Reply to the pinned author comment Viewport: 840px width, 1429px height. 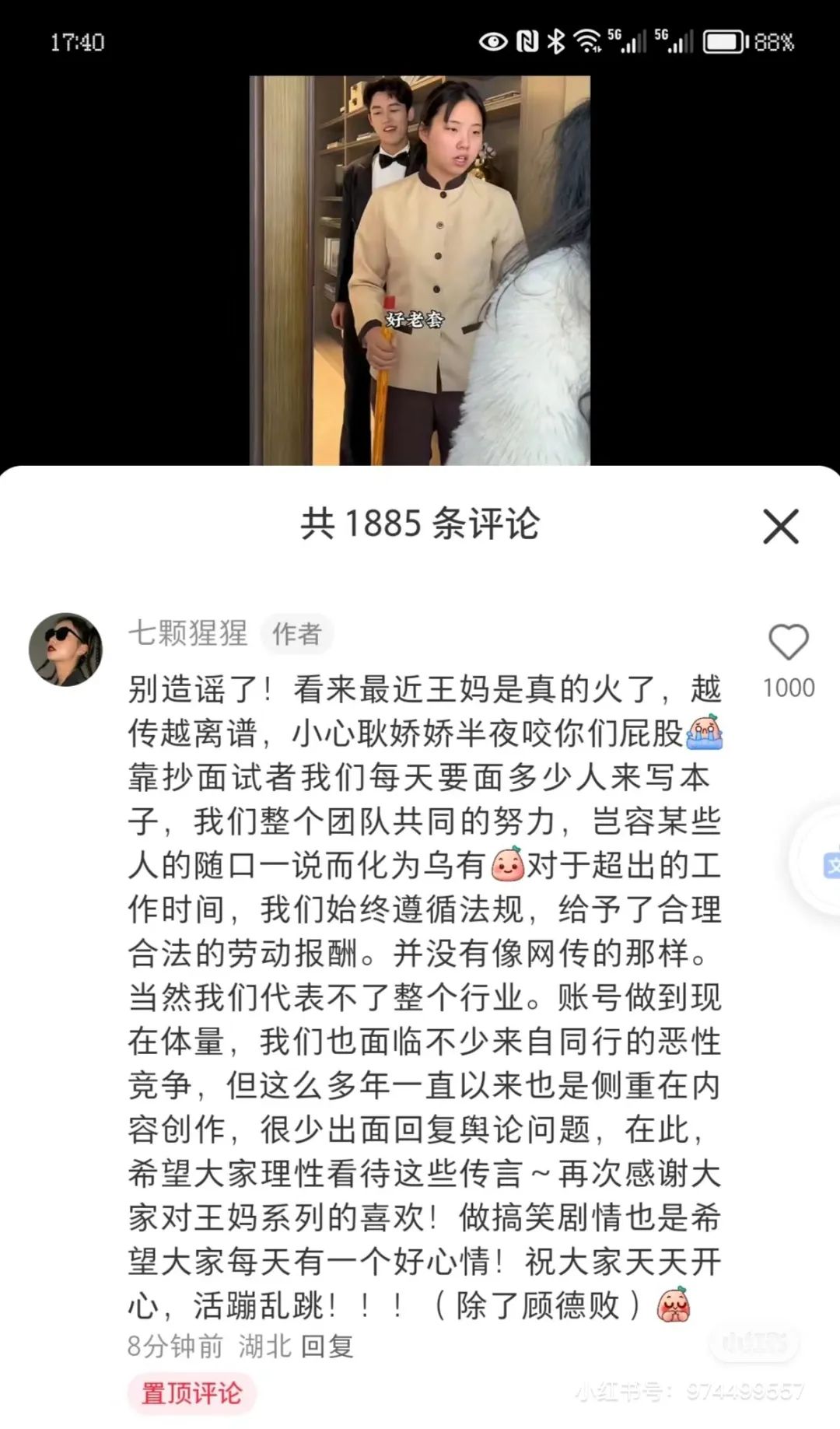(327, 1346)
